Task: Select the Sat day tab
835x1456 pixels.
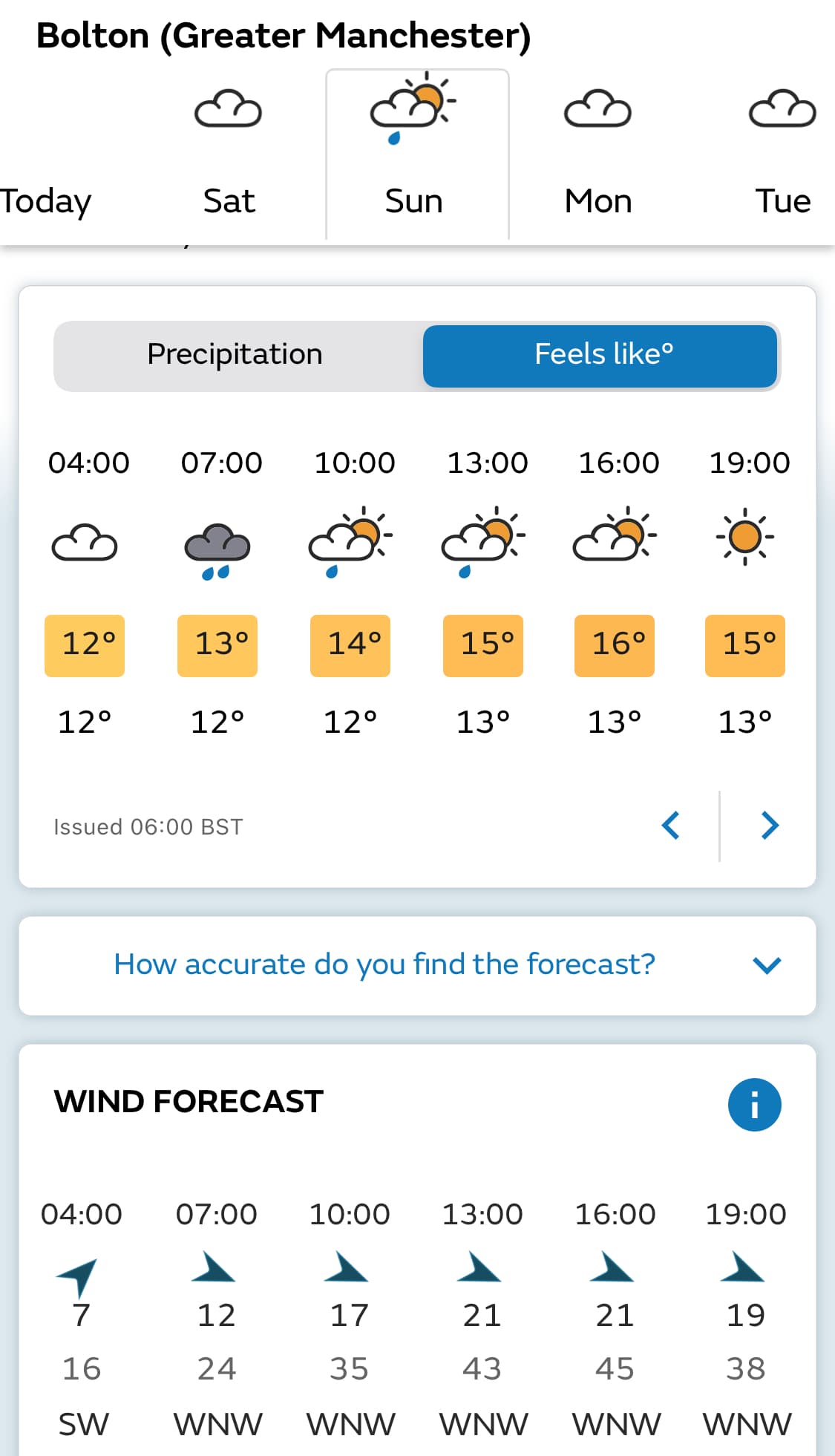Action: pyautogui.click(x=229, y=157)
